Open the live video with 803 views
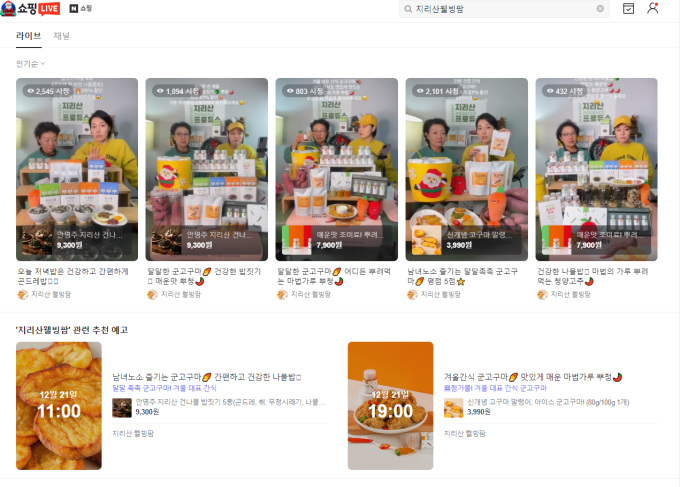 [x=336, y=168]
